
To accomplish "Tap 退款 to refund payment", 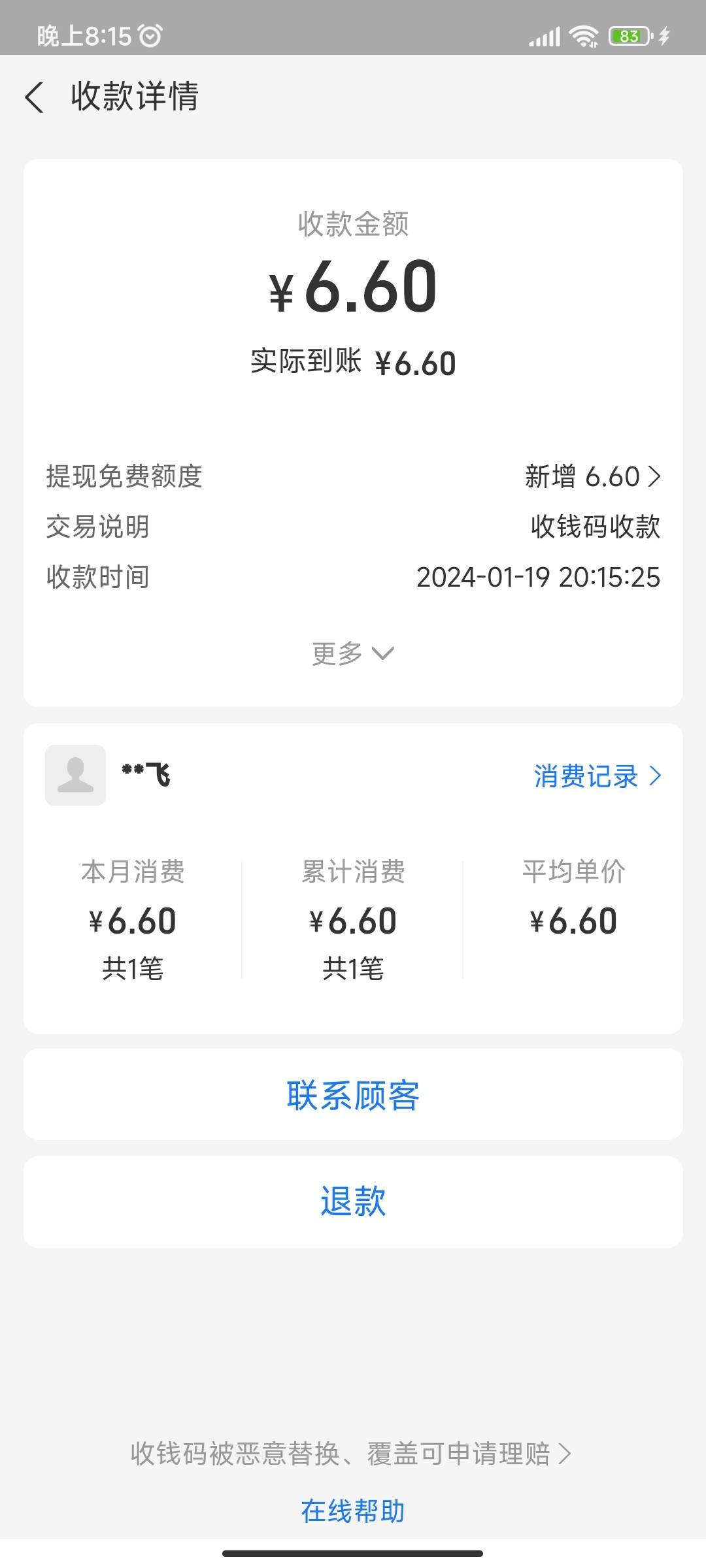I will [353, 1202].
